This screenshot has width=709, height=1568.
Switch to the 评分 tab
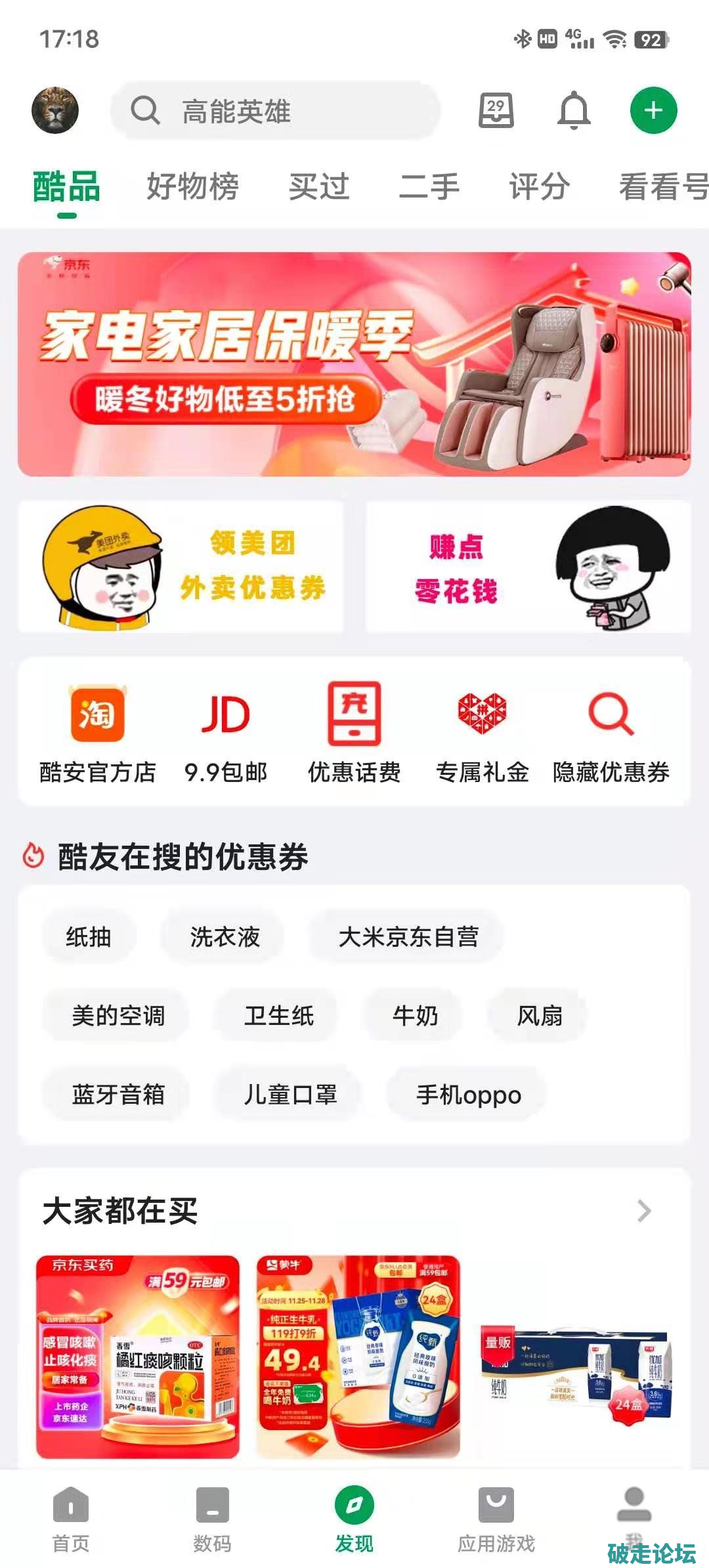[x=539, y=186]
